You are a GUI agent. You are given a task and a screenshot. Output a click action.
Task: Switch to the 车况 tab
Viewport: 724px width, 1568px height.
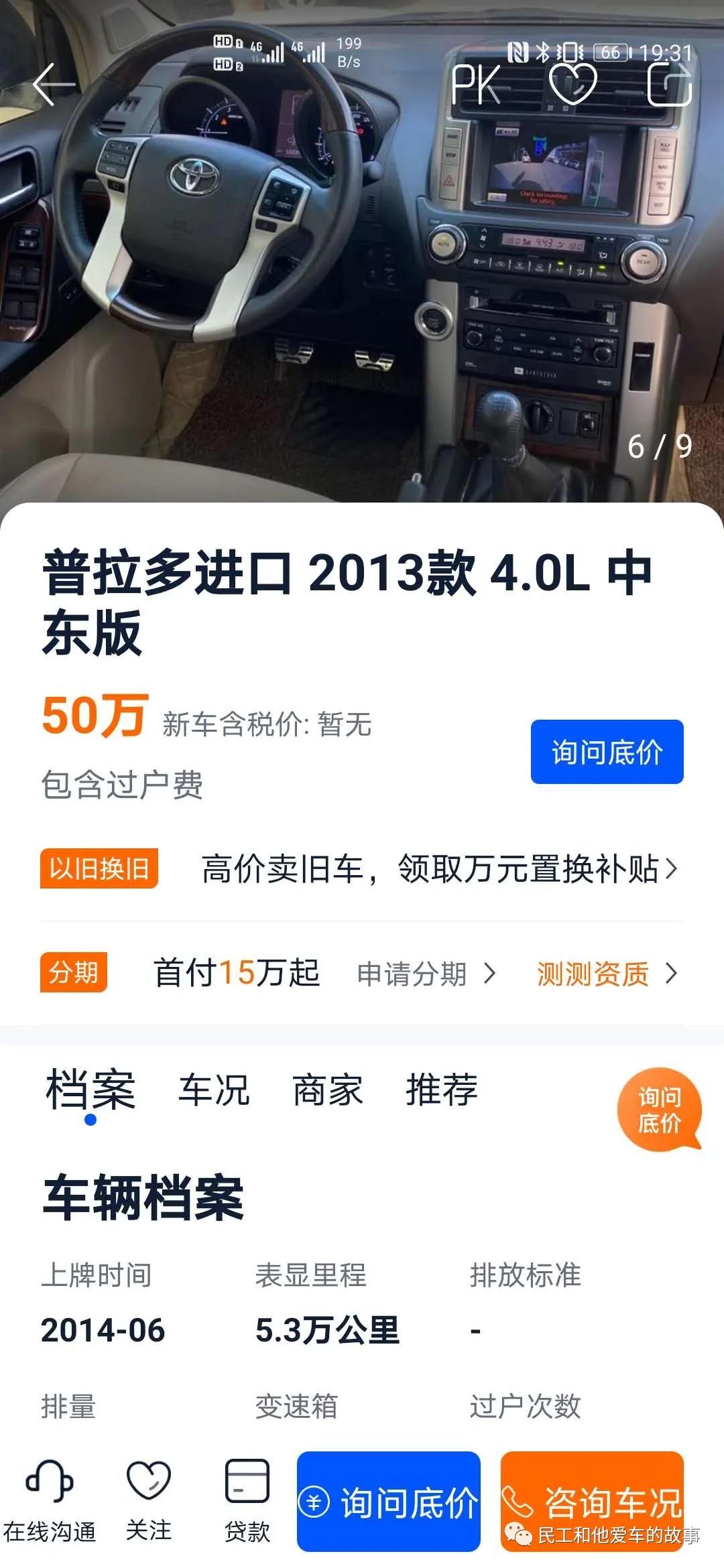pyautogui.click(x=213, y=1089)
